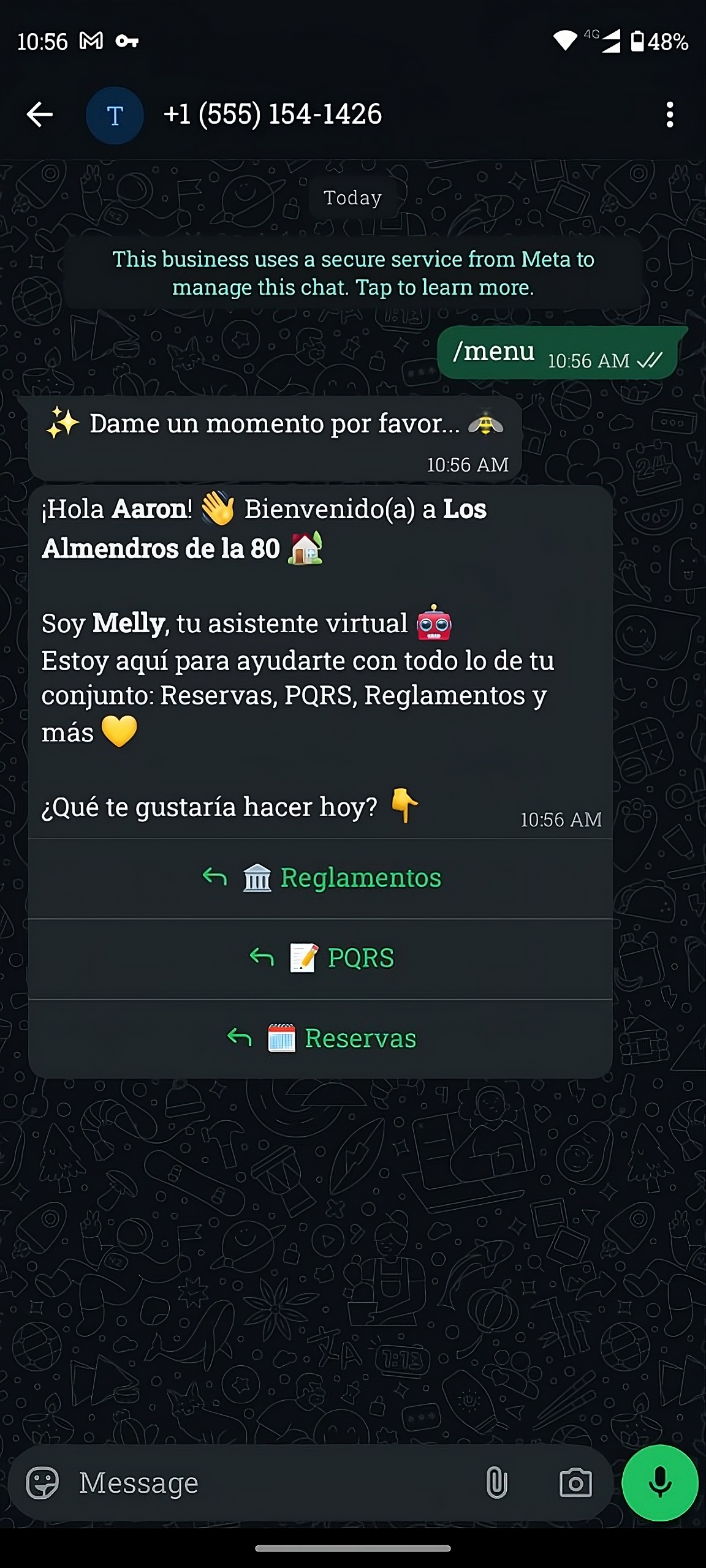The width and height of the screenshot is (706, 1568).
Task: Tap the secure service banner to learn more
Action: [353, 273]
